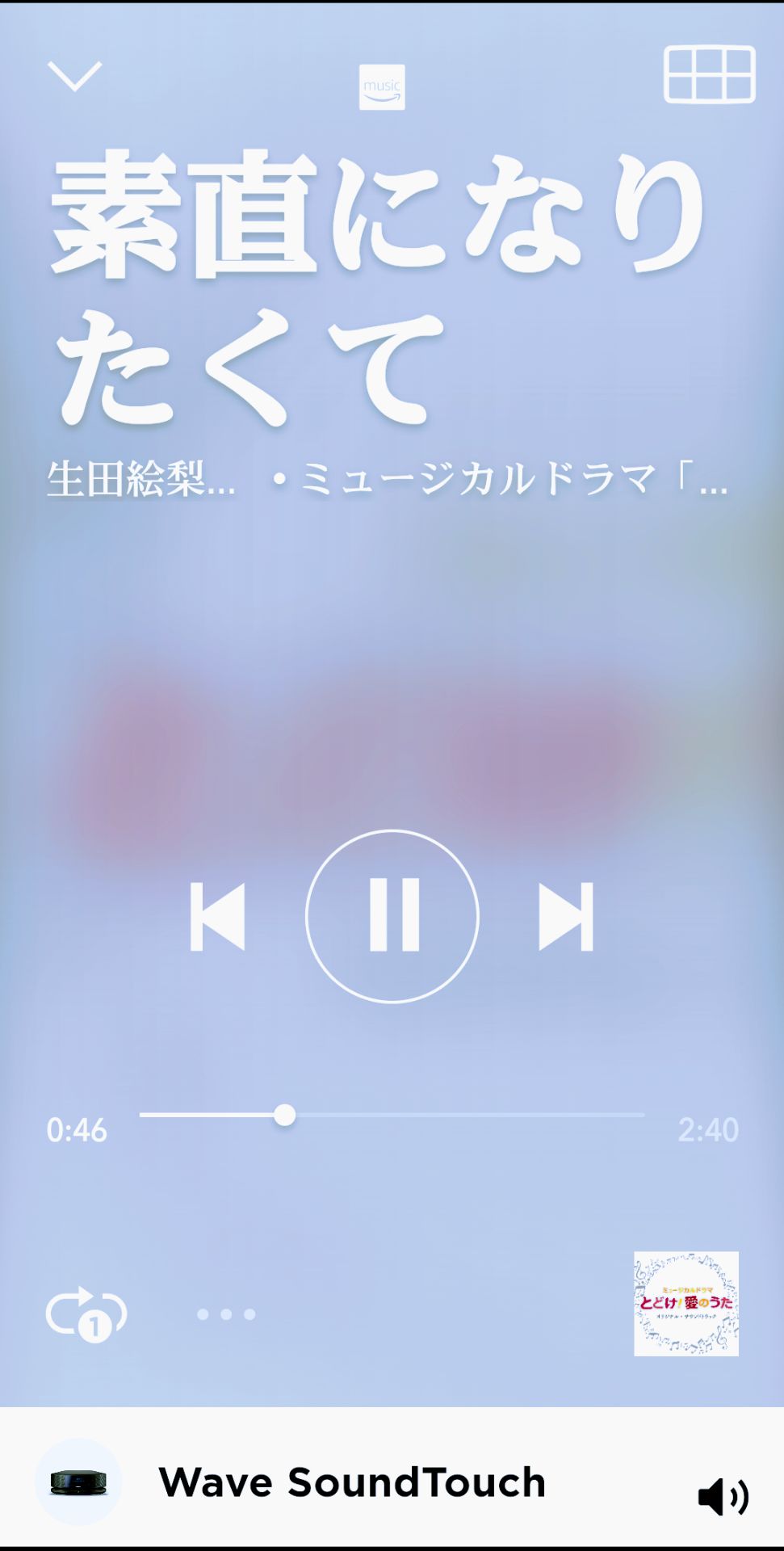Select the Wave SoundTouch output device

pyautogui.click(x=351, y=1482)
